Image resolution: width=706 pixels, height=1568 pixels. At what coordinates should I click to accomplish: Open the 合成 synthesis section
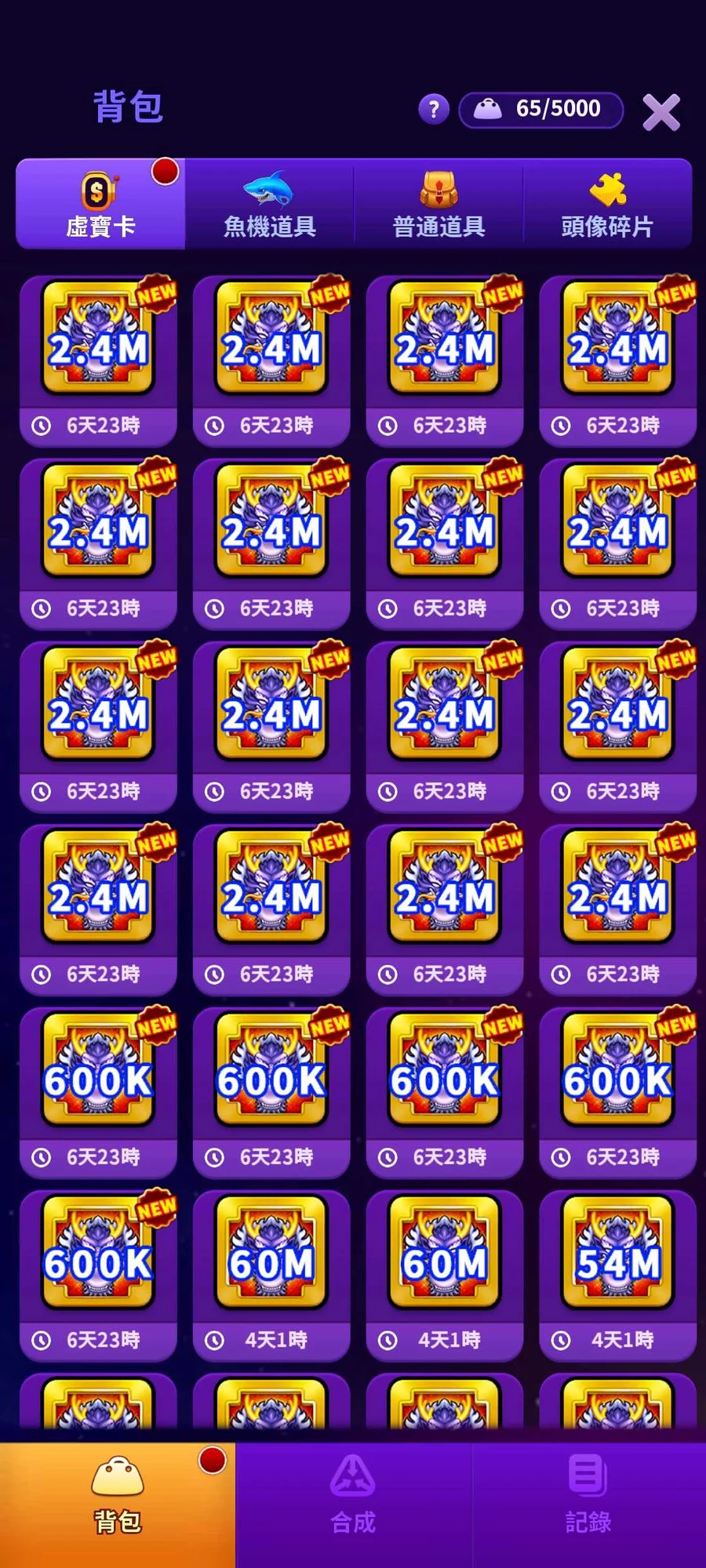(353, 1504)
